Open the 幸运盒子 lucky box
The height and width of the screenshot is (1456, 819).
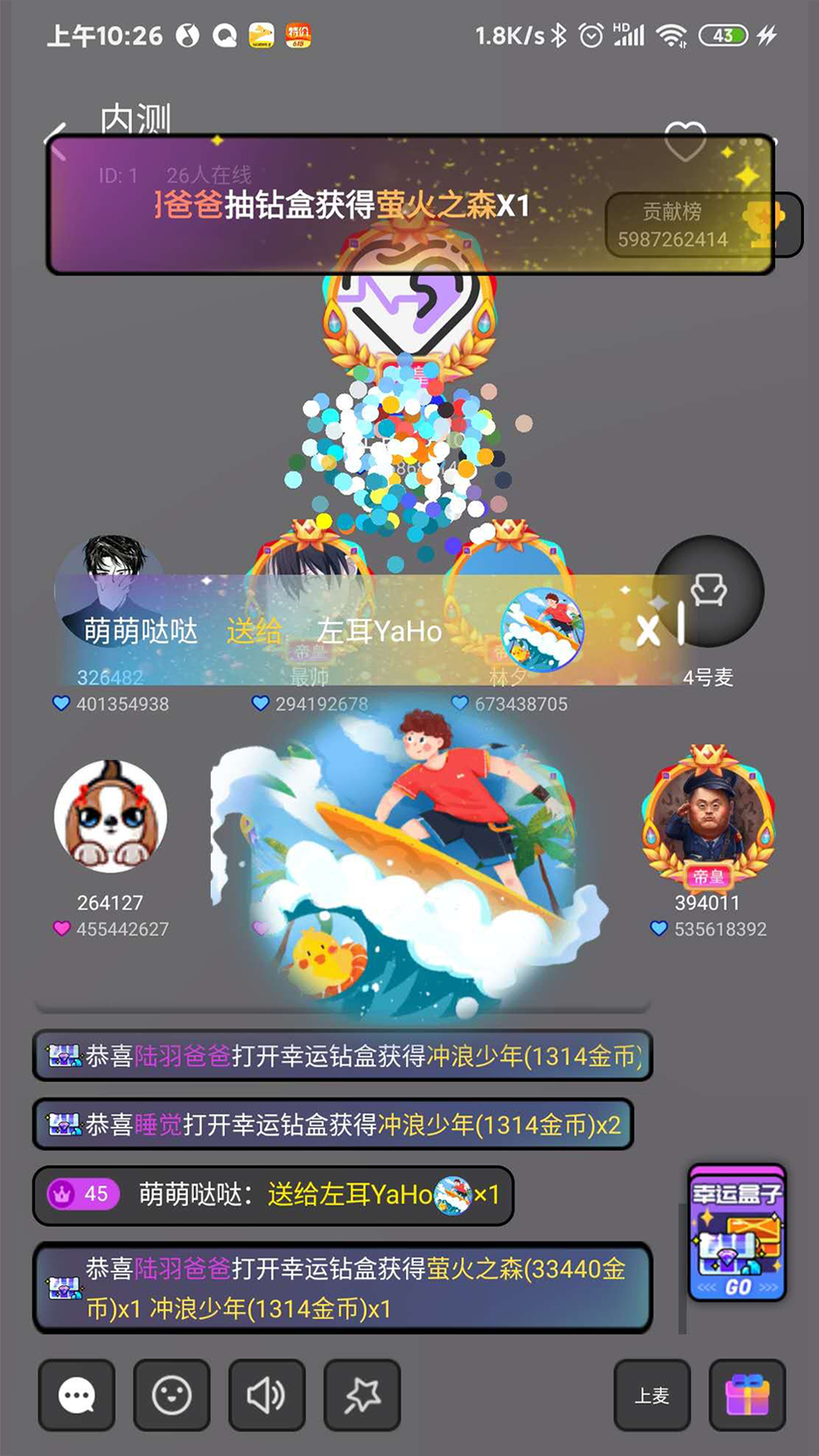coord(736,1232)
